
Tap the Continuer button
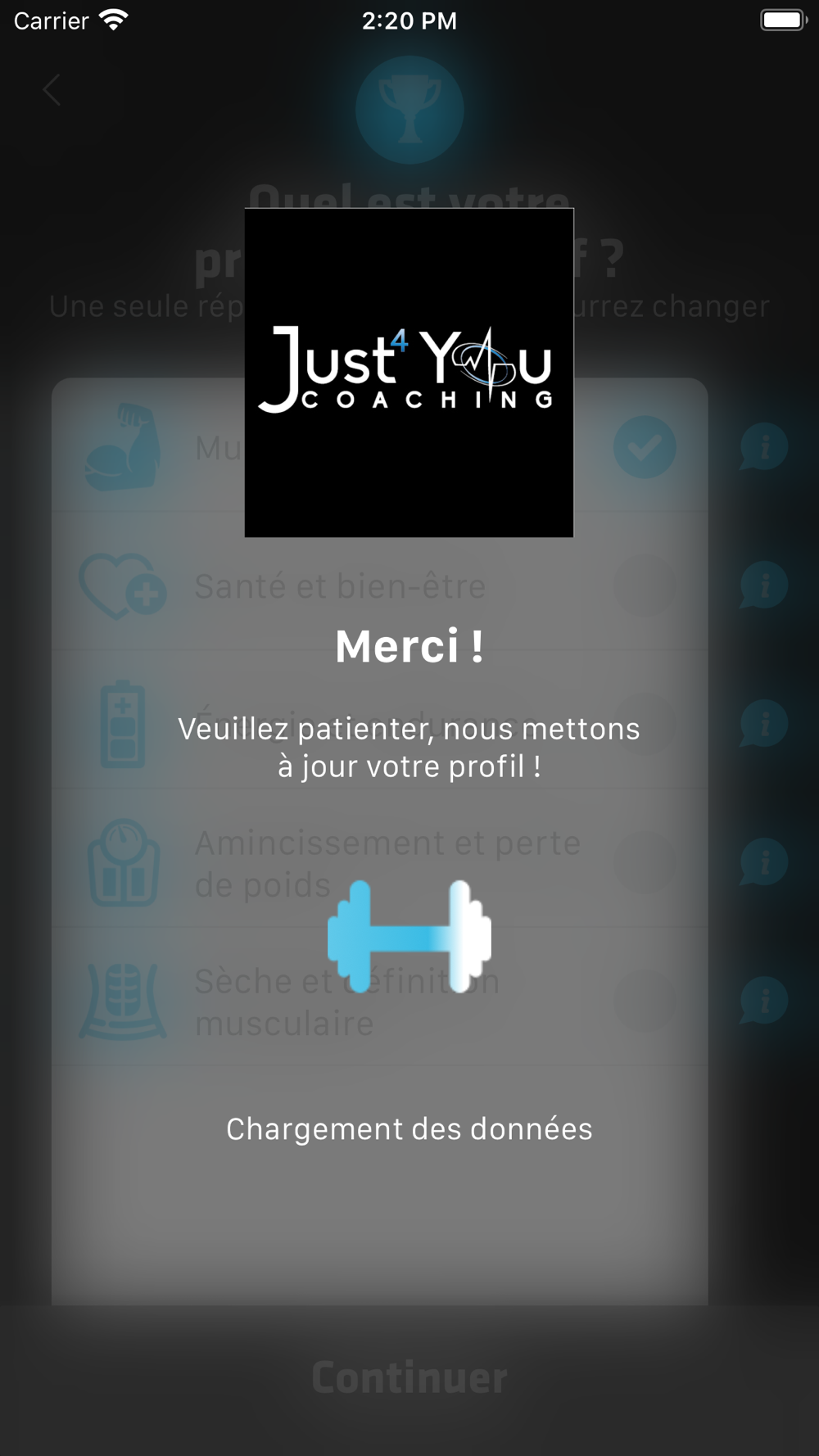click(x=409, y=1377)
